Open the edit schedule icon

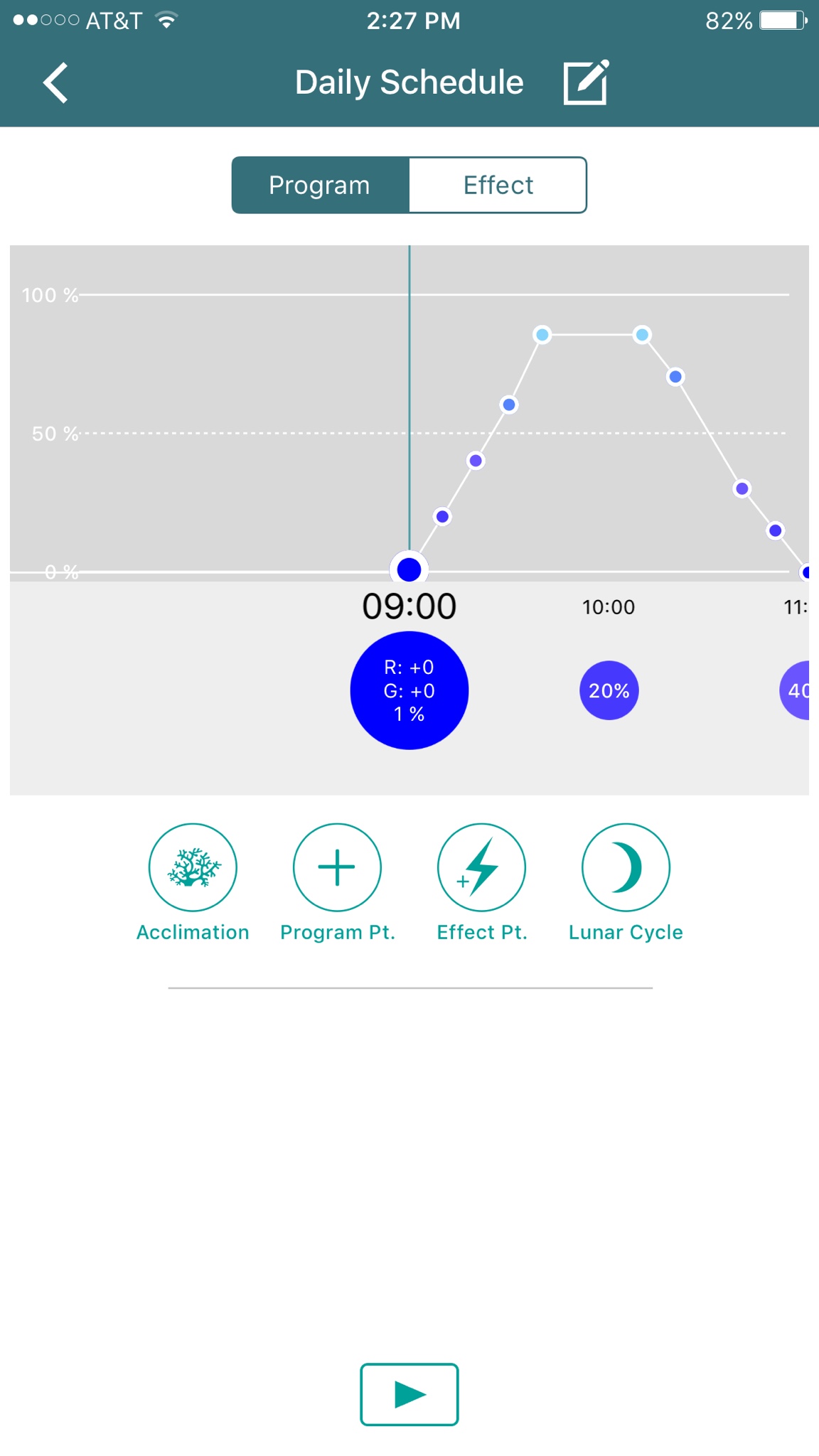tap(586, 83)
